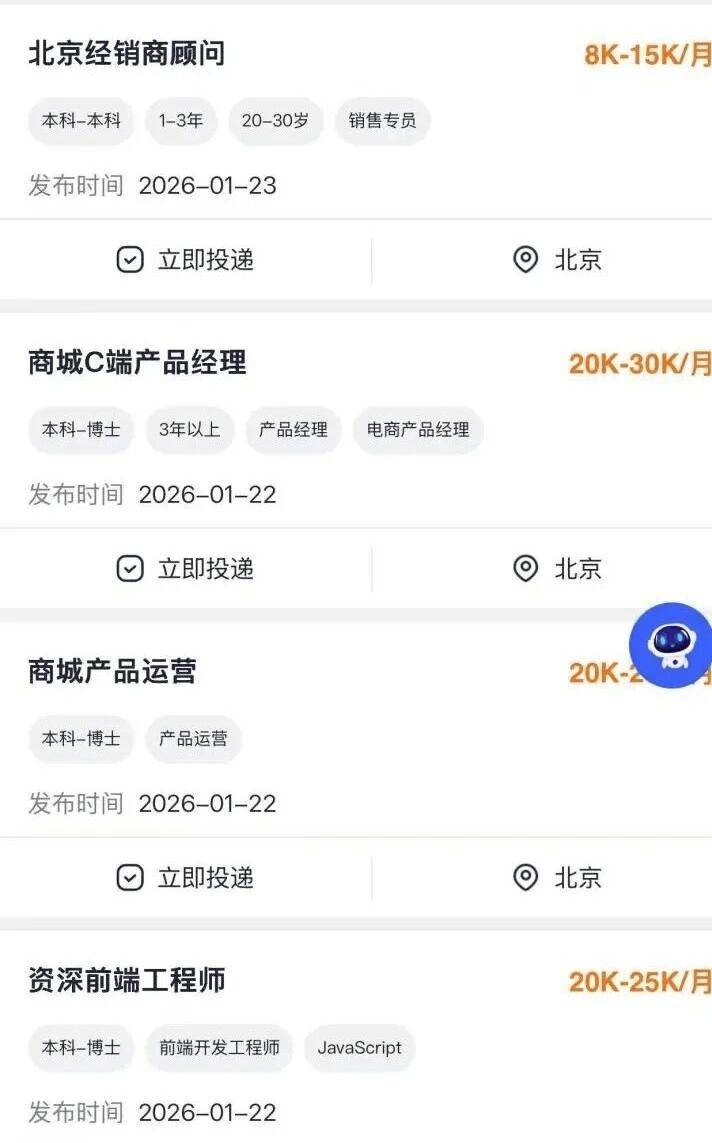Apply now for 北京经销商顾问
Image resolution: width=712 pixels, height=1143 pixels.
186,260
